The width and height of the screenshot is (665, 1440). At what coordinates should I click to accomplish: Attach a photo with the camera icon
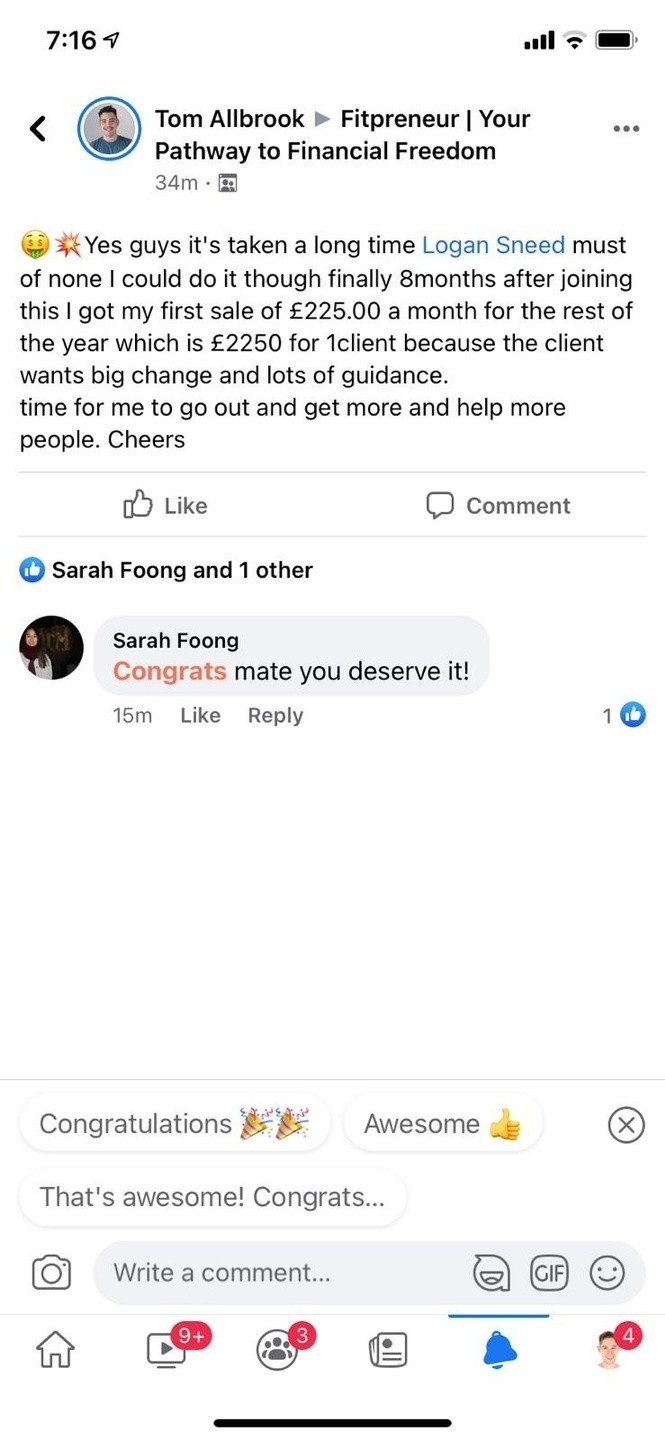[51, 1273]
